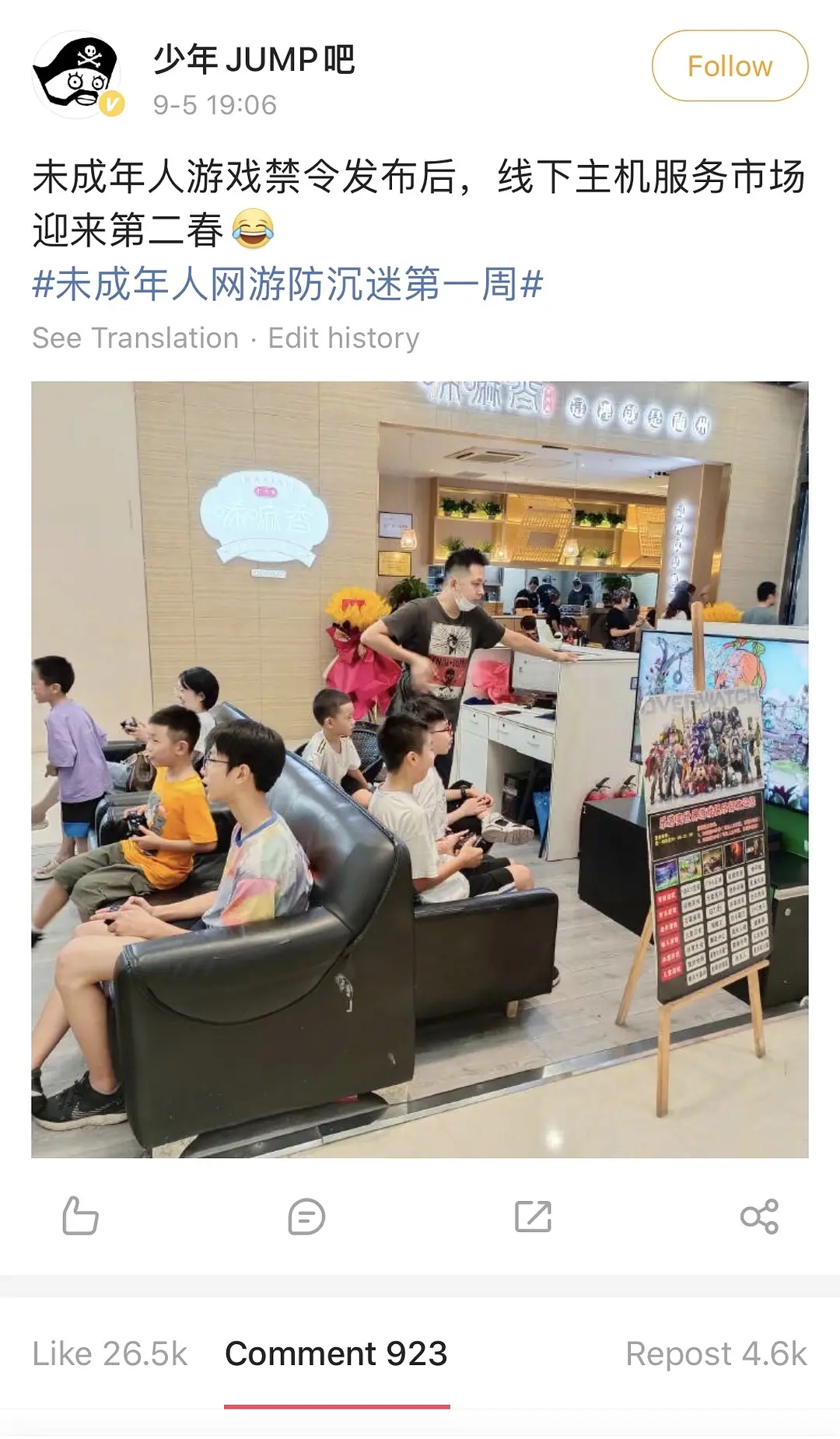Viewport: 840px width, 1439px height.
Task: Repost using the square-arrow icon
Action: [x=533, y=1217]
